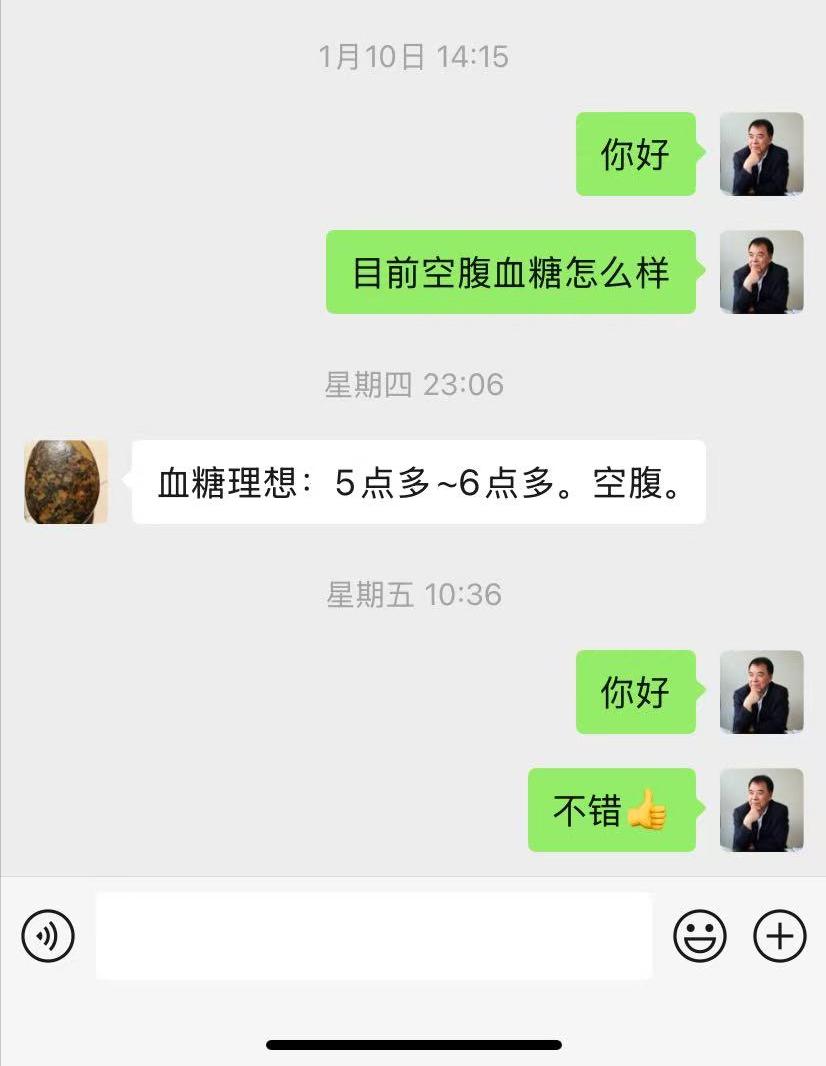Tap the 目前空腹血糖怎么样 message bubble
The image size is (826, 1066).
tap(511, 274)
